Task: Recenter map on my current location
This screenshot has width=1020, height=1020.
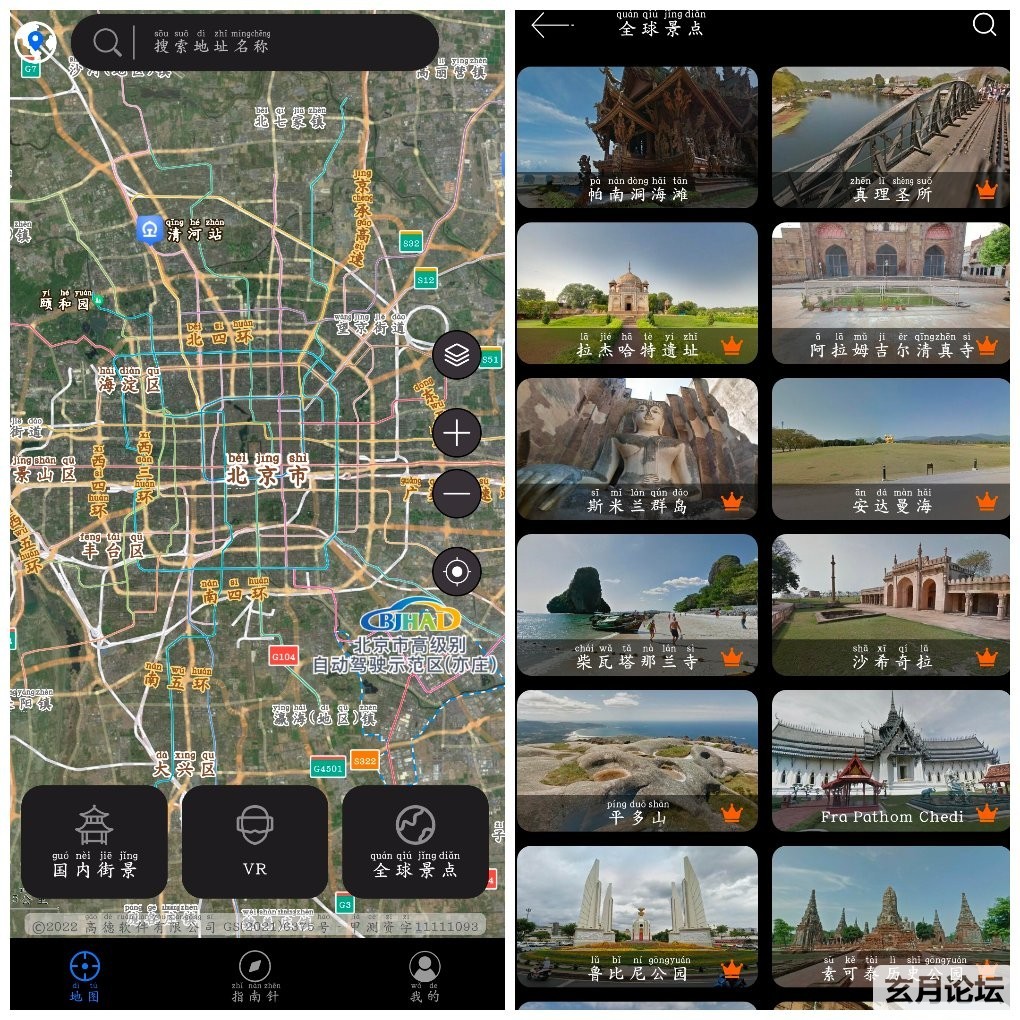Action: pos(457,572)
